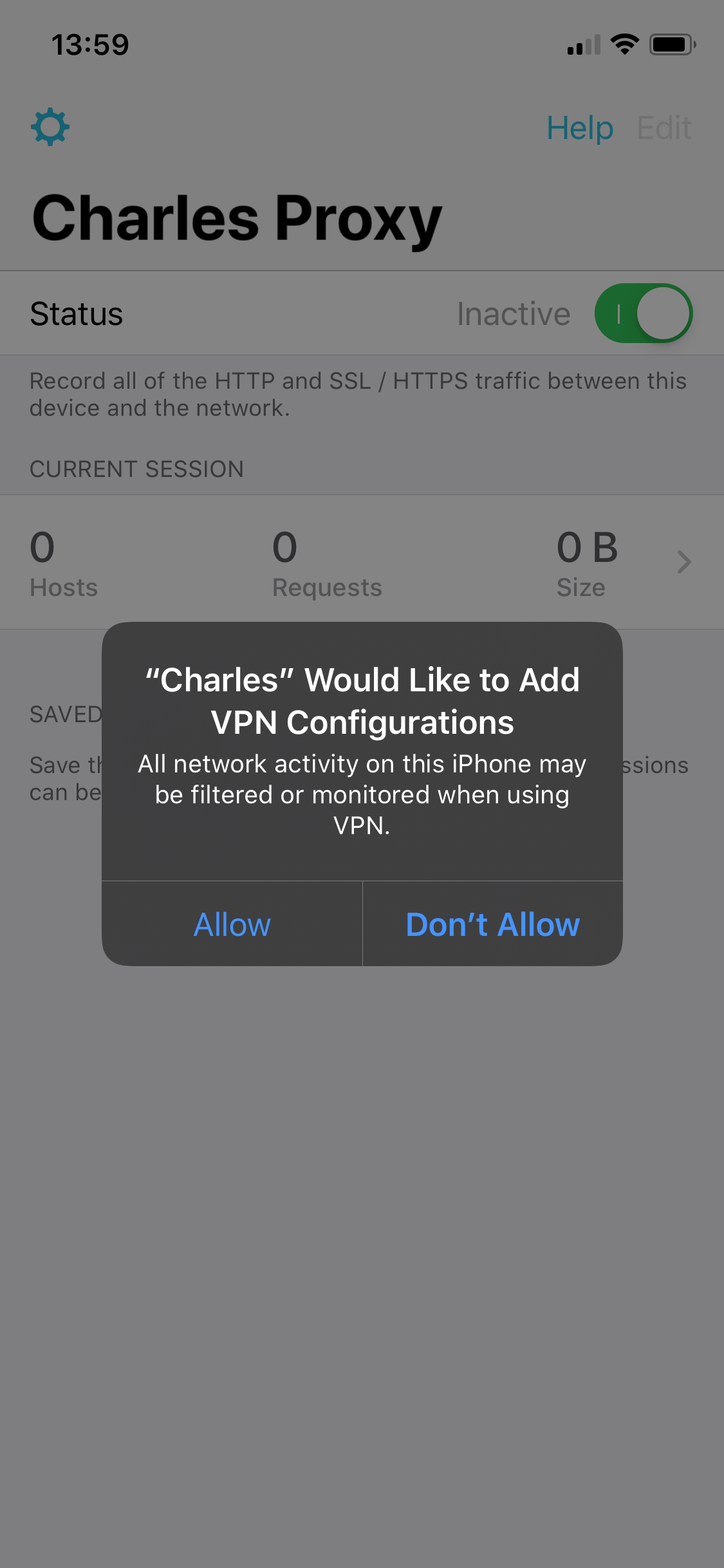Allow Charles to add VPN configurations

click(232, 924)
